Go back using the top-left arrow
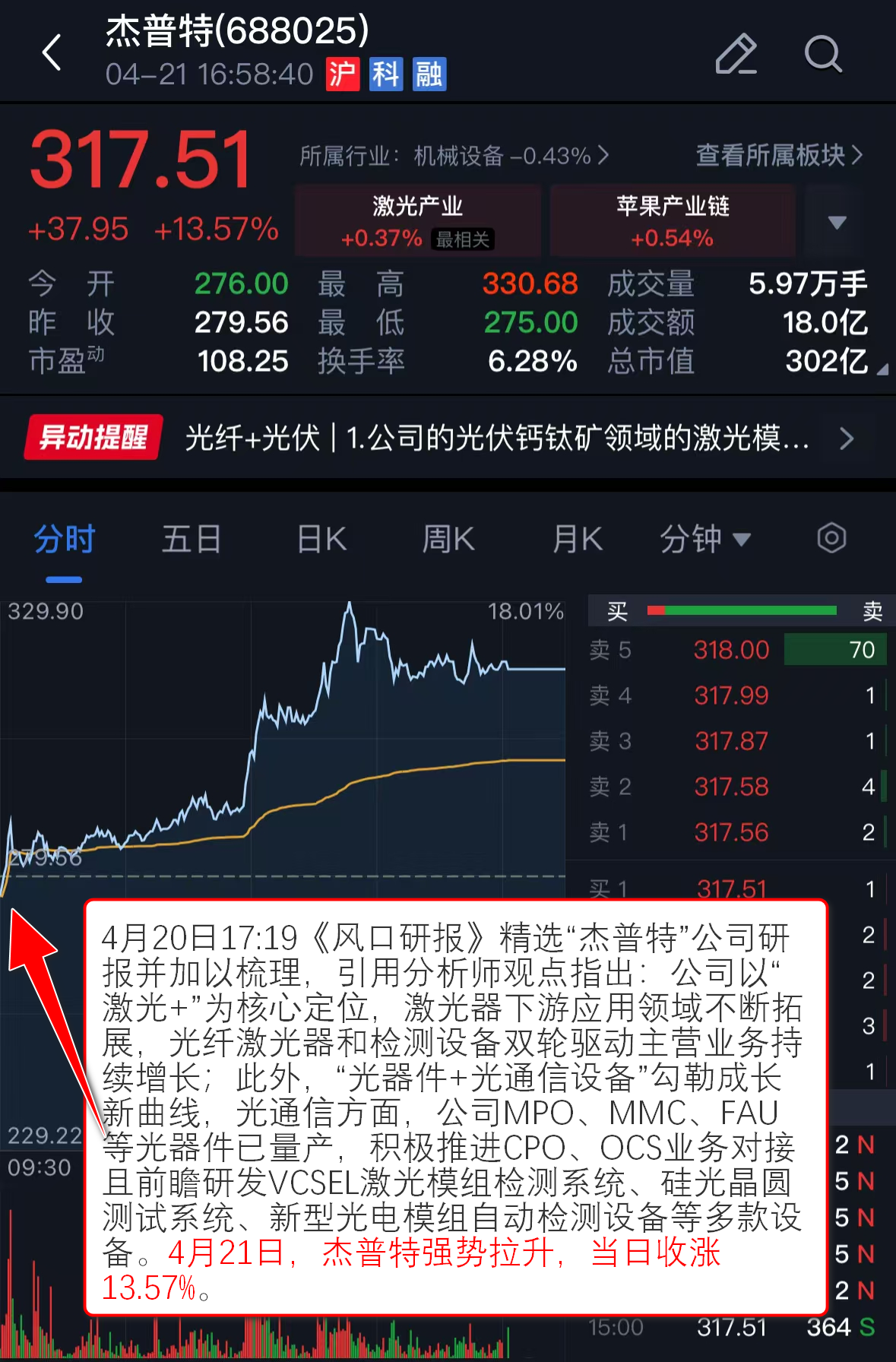 (x=52, y=53)
